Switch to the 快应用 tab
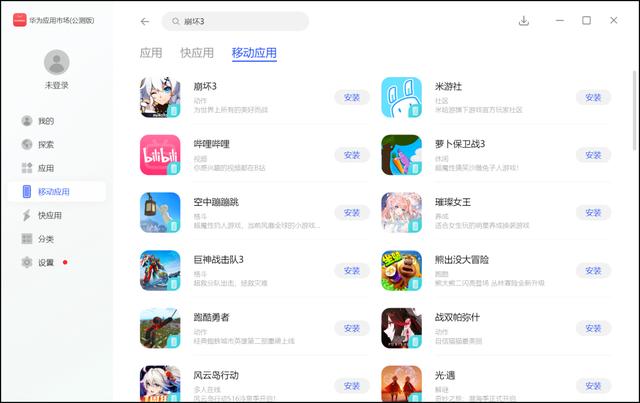640x403 pixels. (x=197, y=53)
